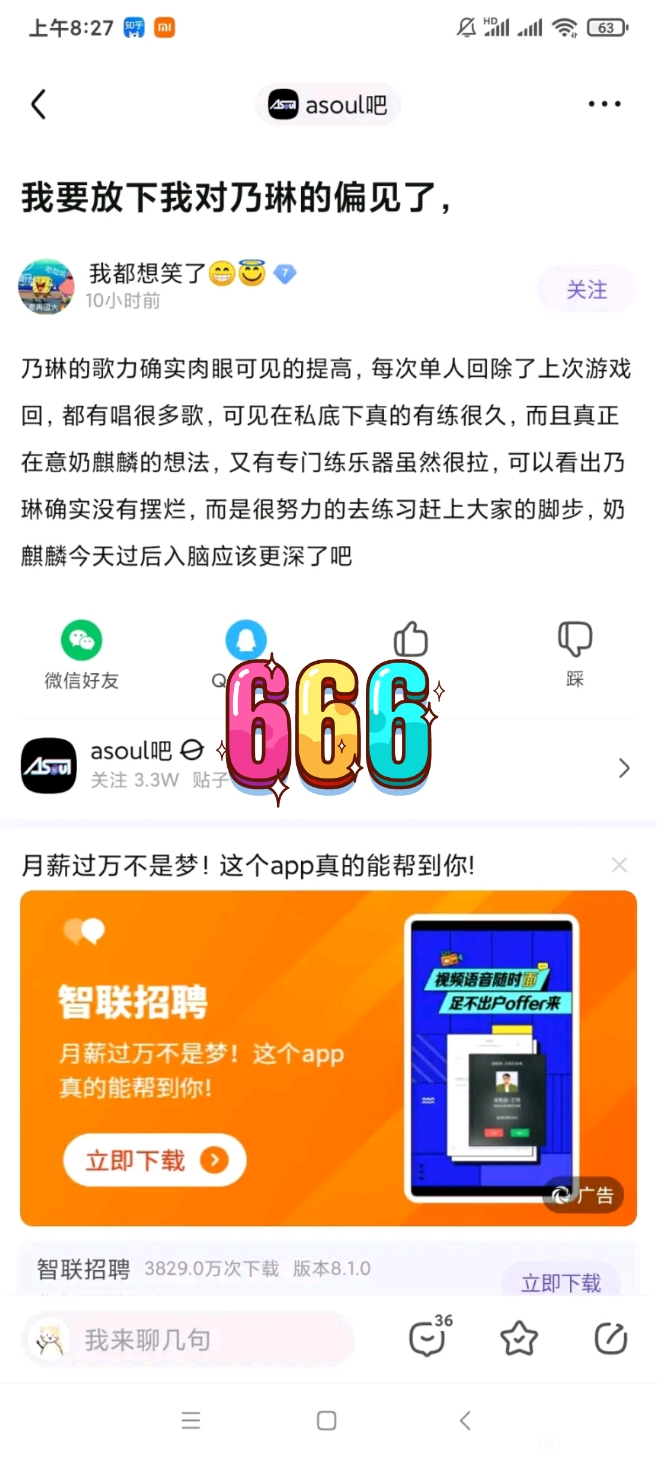Open the asoul吧 title chip

click(x=328, y=104)
